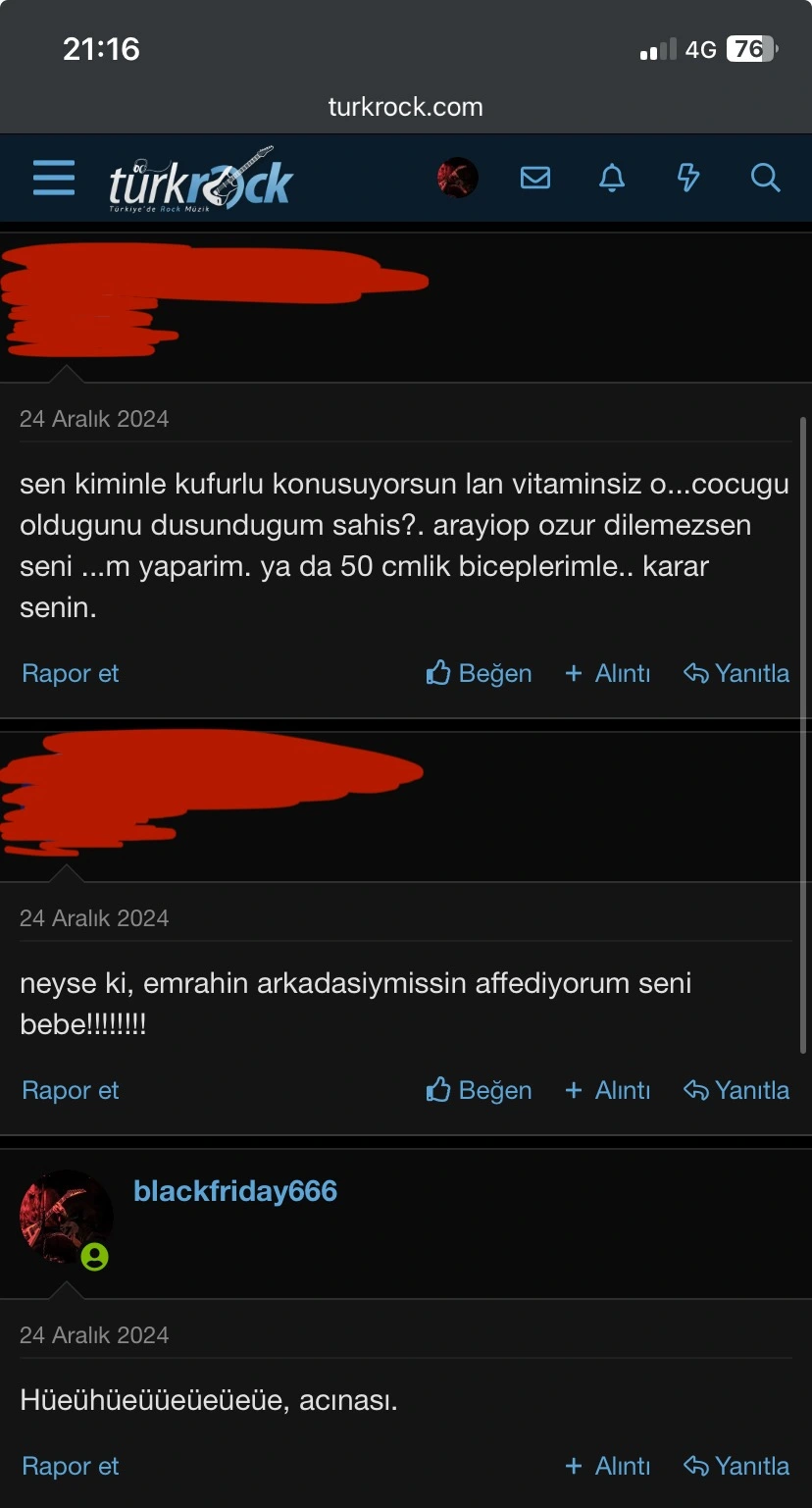Like the post about '50 cmlik biceplerimle'
This screenshot has height=1508, width=812.
click(x=480, y=673)
